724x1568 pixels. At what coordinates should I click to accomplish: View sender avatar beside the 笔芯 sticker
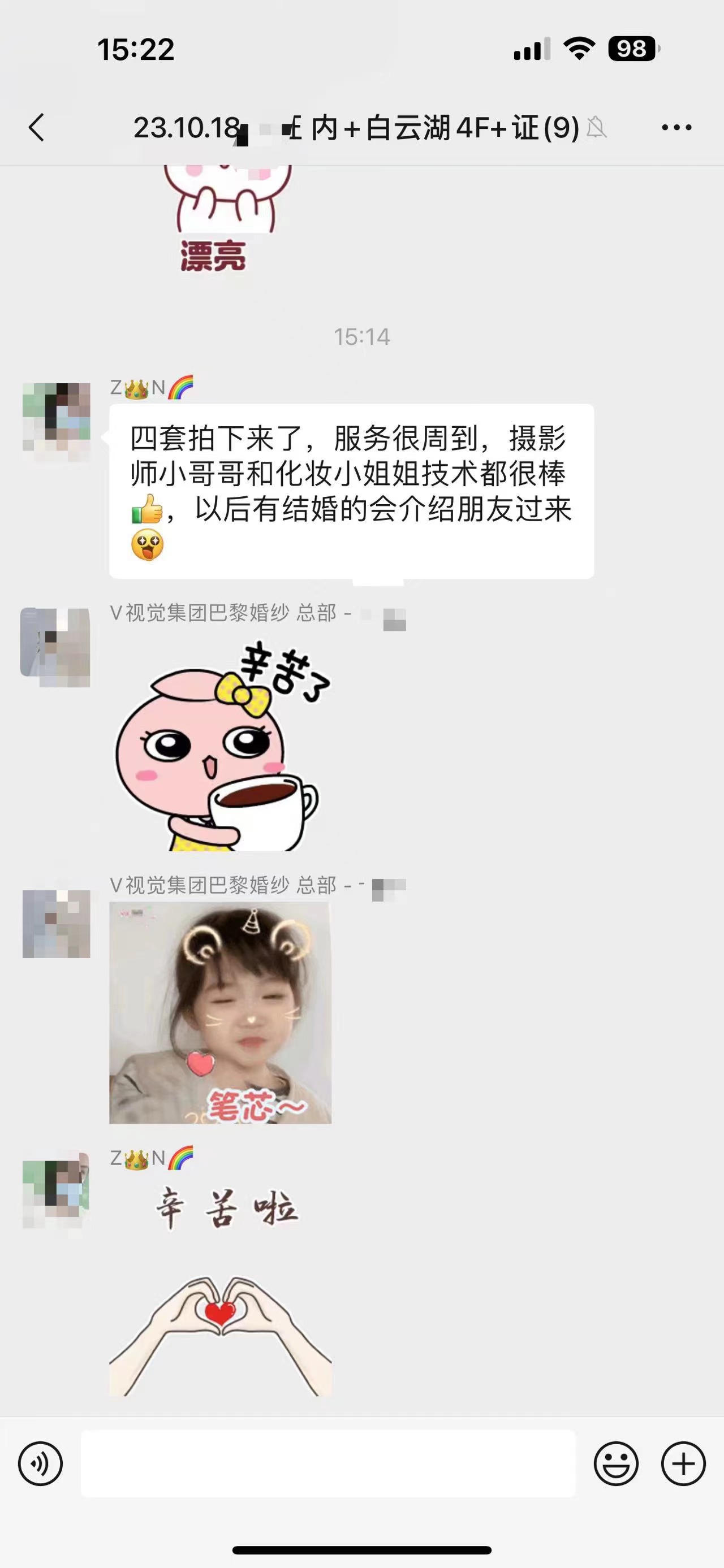(56, 924)
